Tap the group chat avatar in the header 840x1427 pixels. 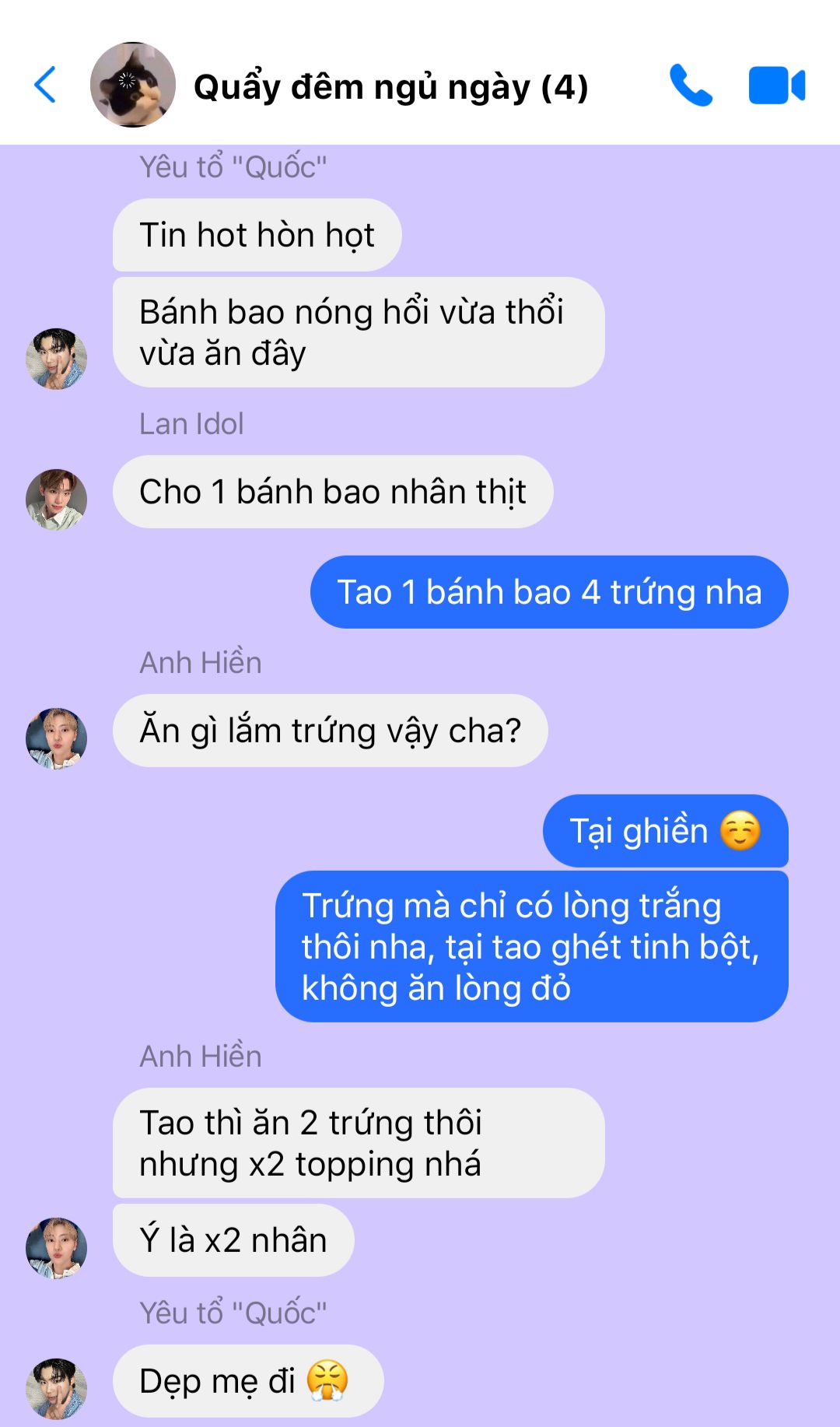132,85
